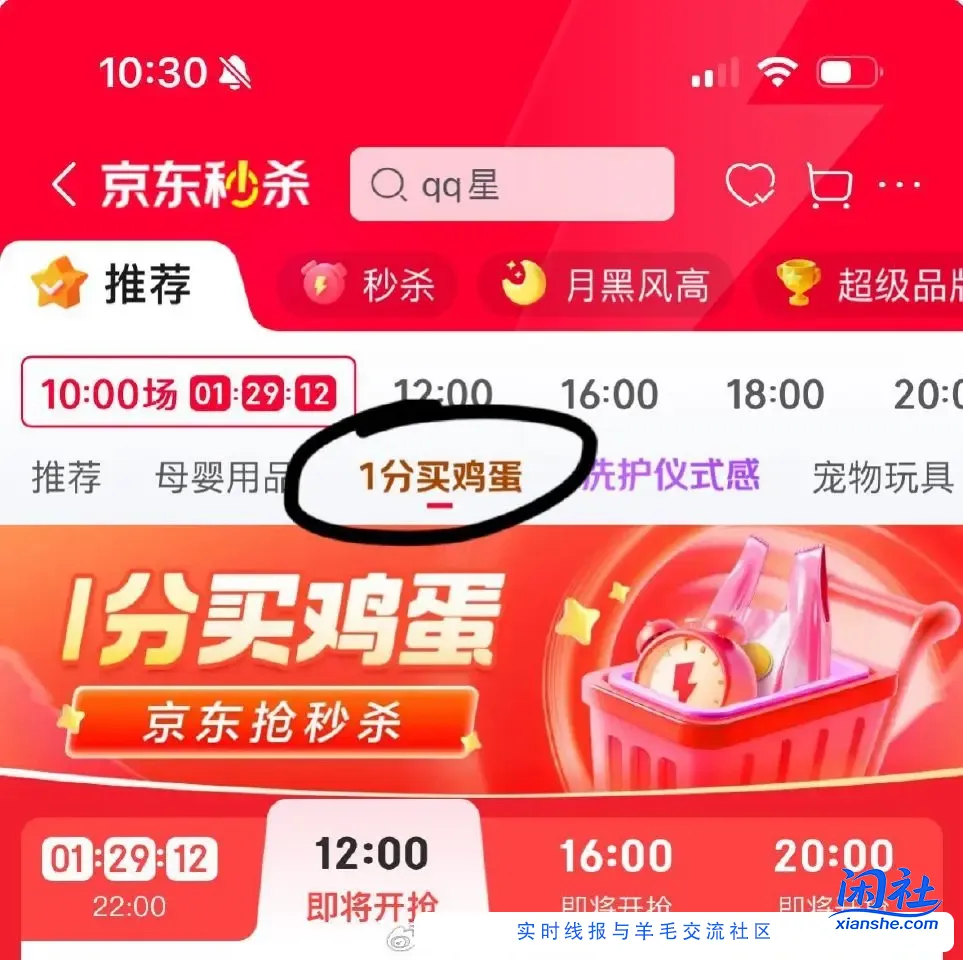Open the three-dot overflow menu
The height and width of the screenshot is (960, 963).
[899, 185]
